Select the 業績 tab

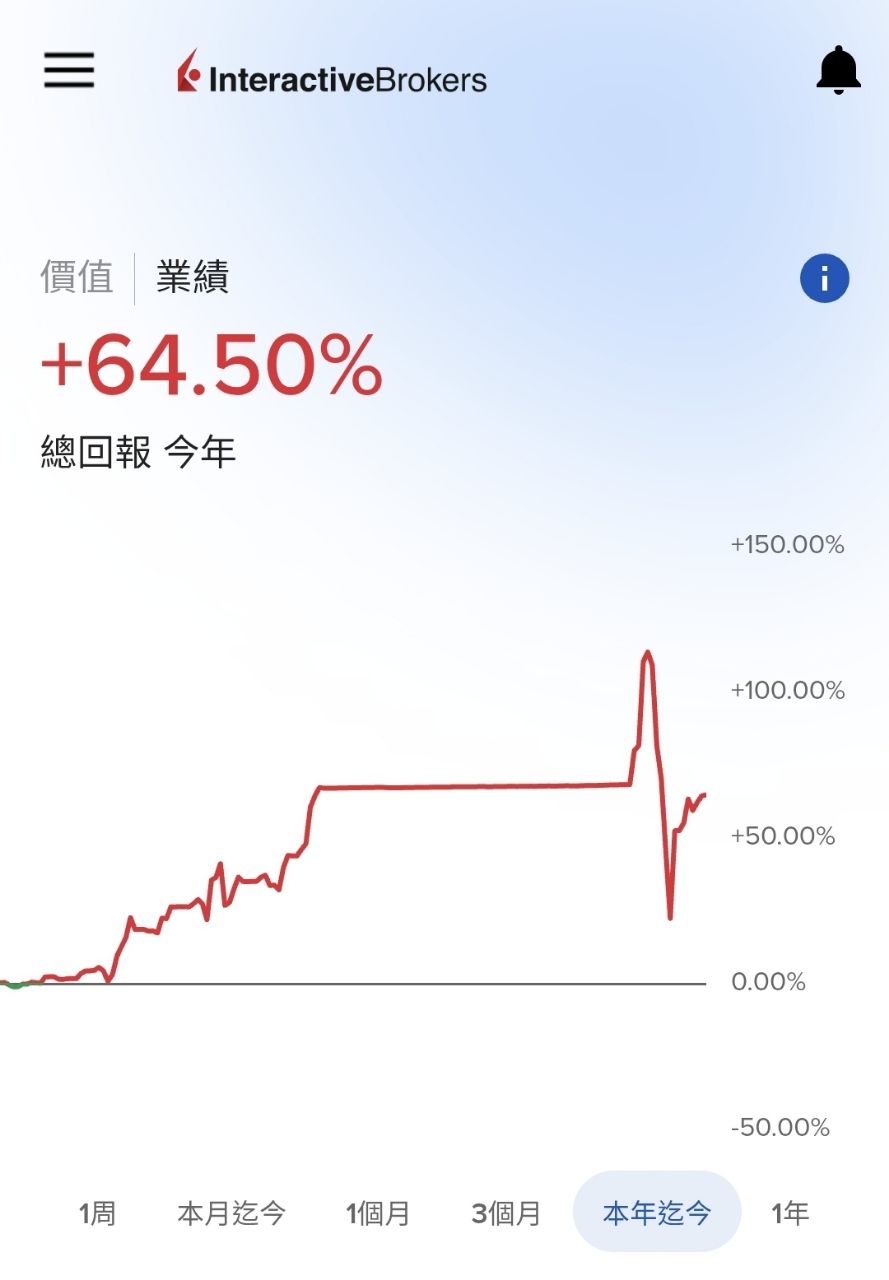[x=193, y=277]
